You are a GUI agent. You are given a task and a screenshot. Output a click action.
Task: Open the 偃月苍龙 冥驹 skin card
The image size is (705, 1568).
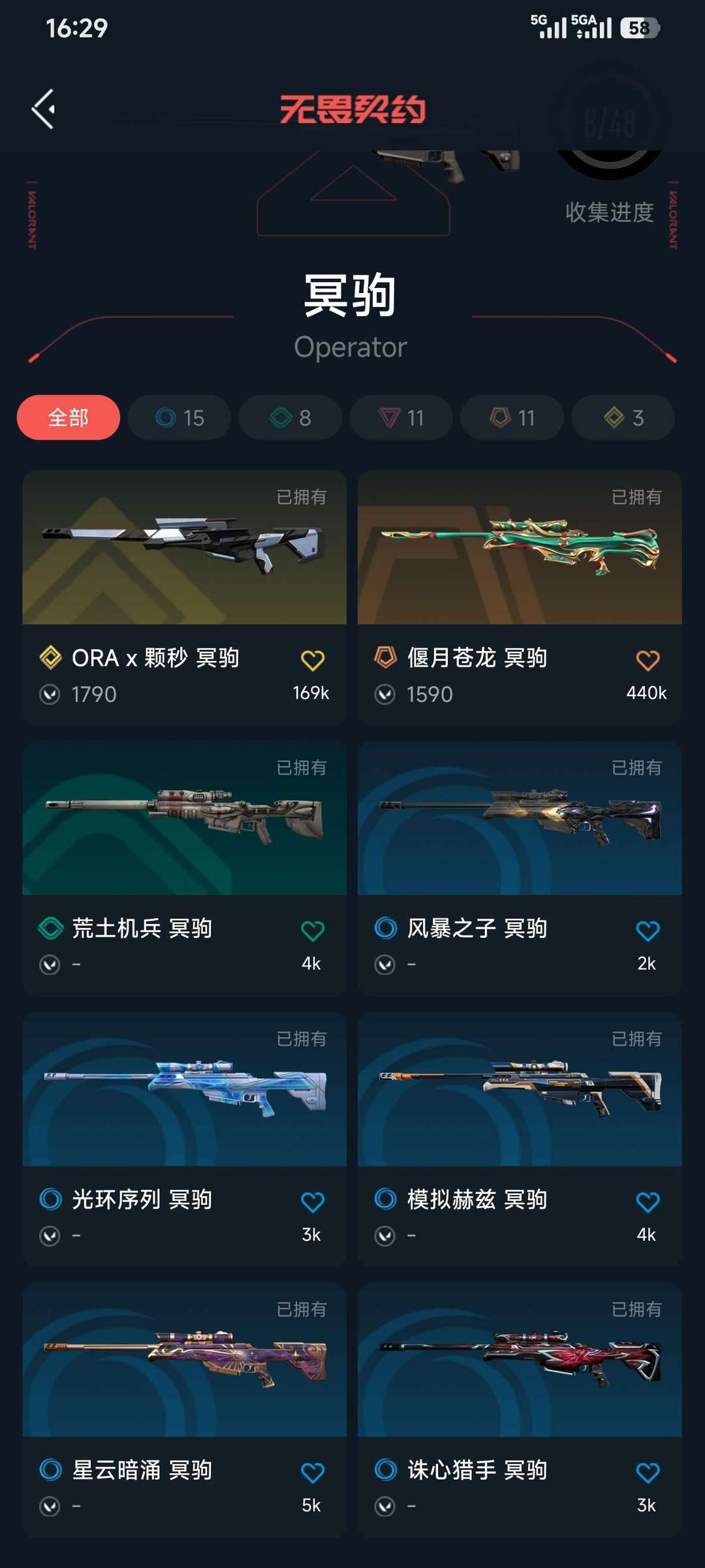[x=520, y=598]
